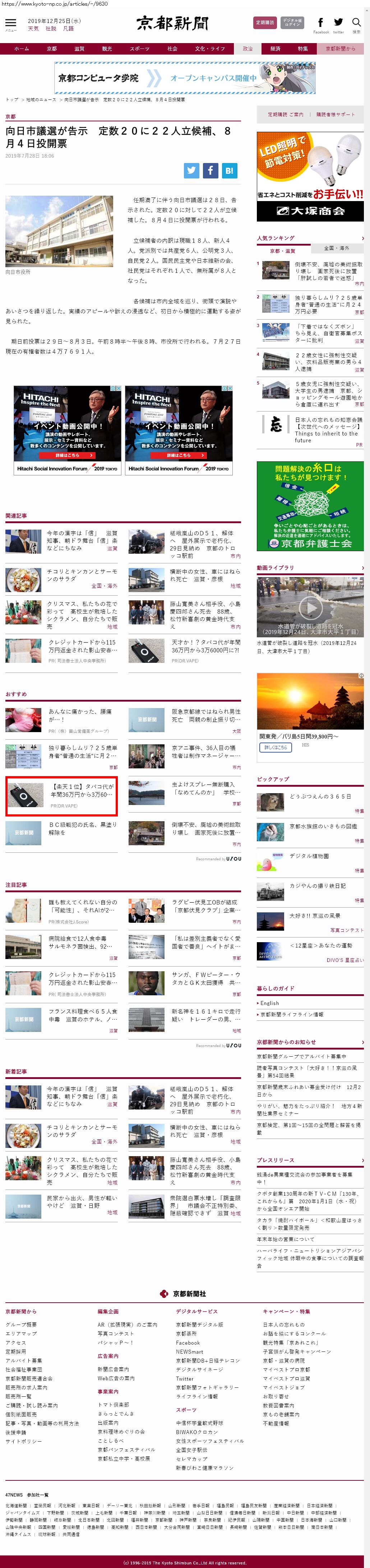Open the 京都コンピュータ学院 banner ad
This screenshot has width=370, height=1568.
pos(185,78)
